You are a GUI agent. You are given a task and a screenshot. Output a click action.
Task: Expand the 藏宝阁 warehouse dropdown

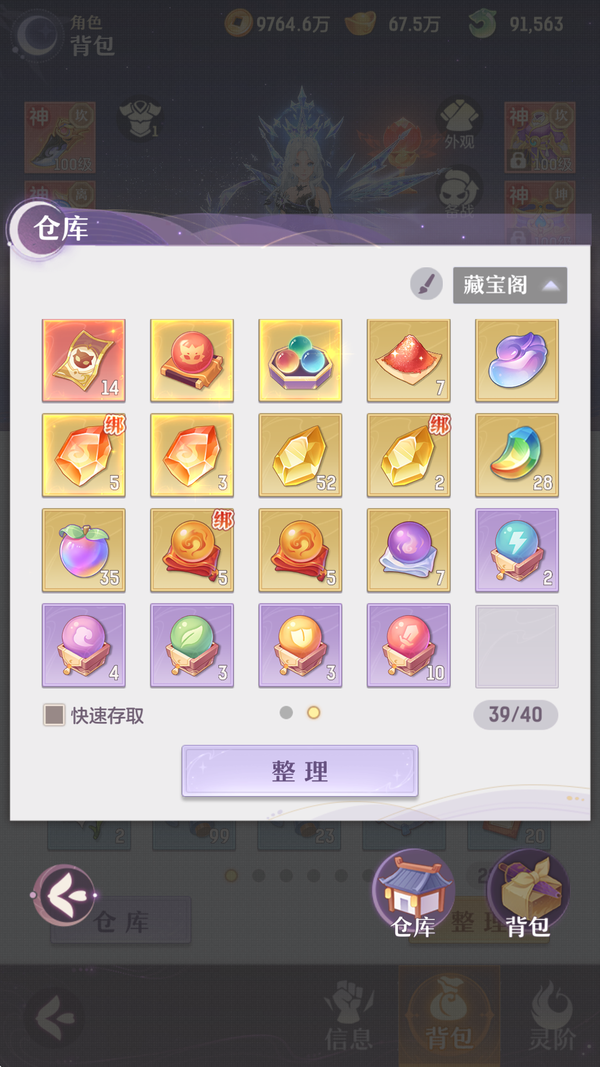(x=510, y=285)
